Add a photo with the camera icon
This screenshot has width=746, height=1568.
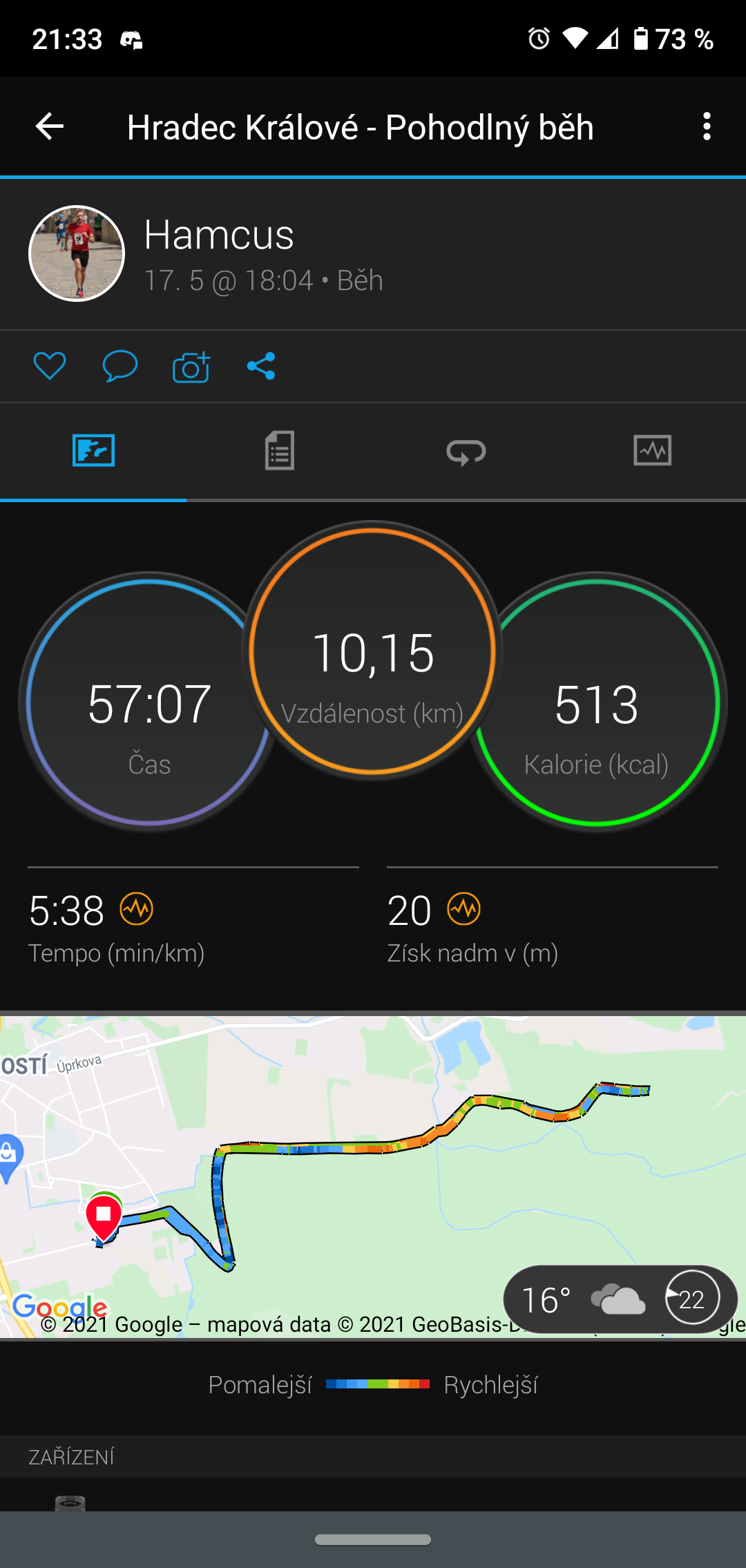point(191,367)
